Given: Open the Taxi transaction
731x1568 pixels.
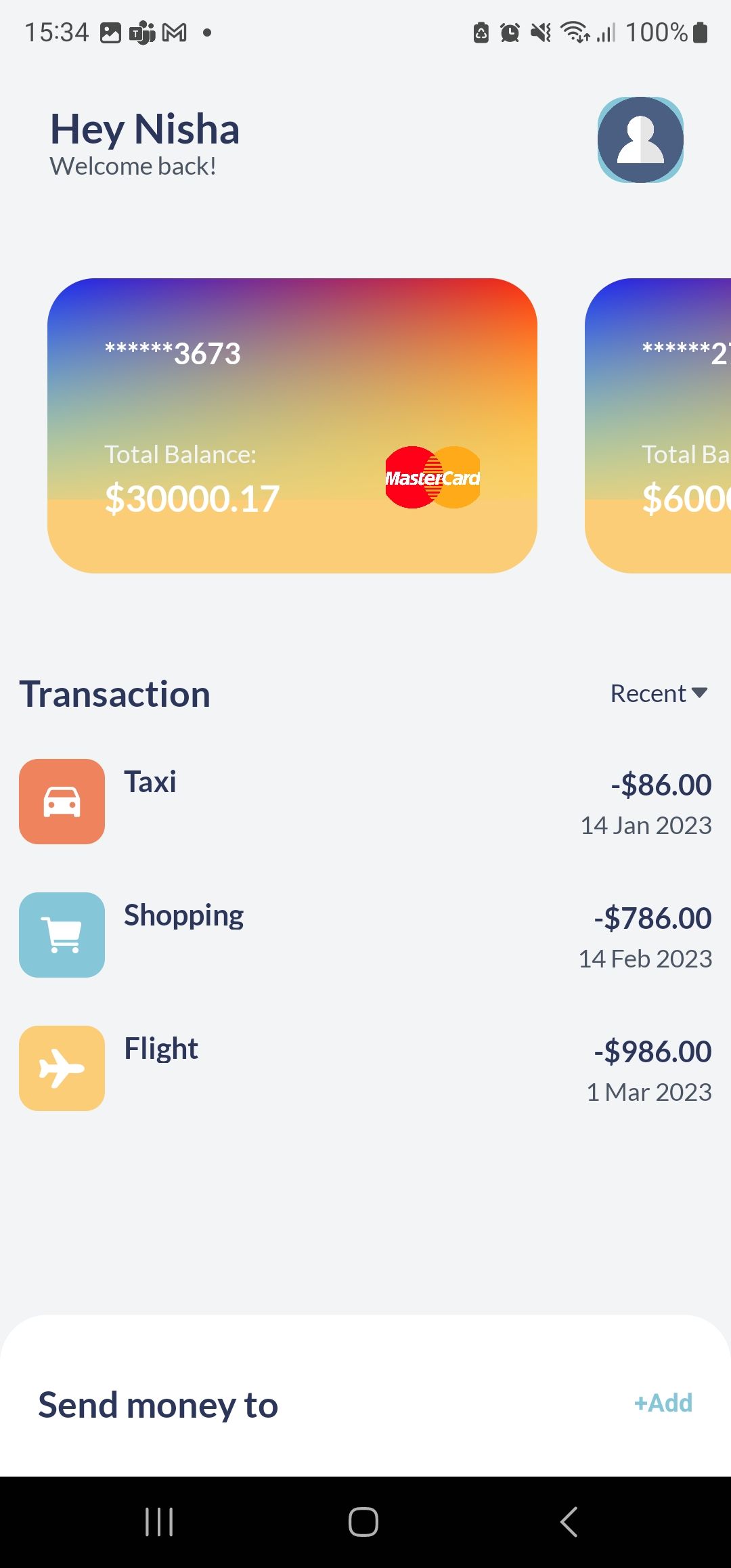Looking at the screenshot, I should [365, 802].
